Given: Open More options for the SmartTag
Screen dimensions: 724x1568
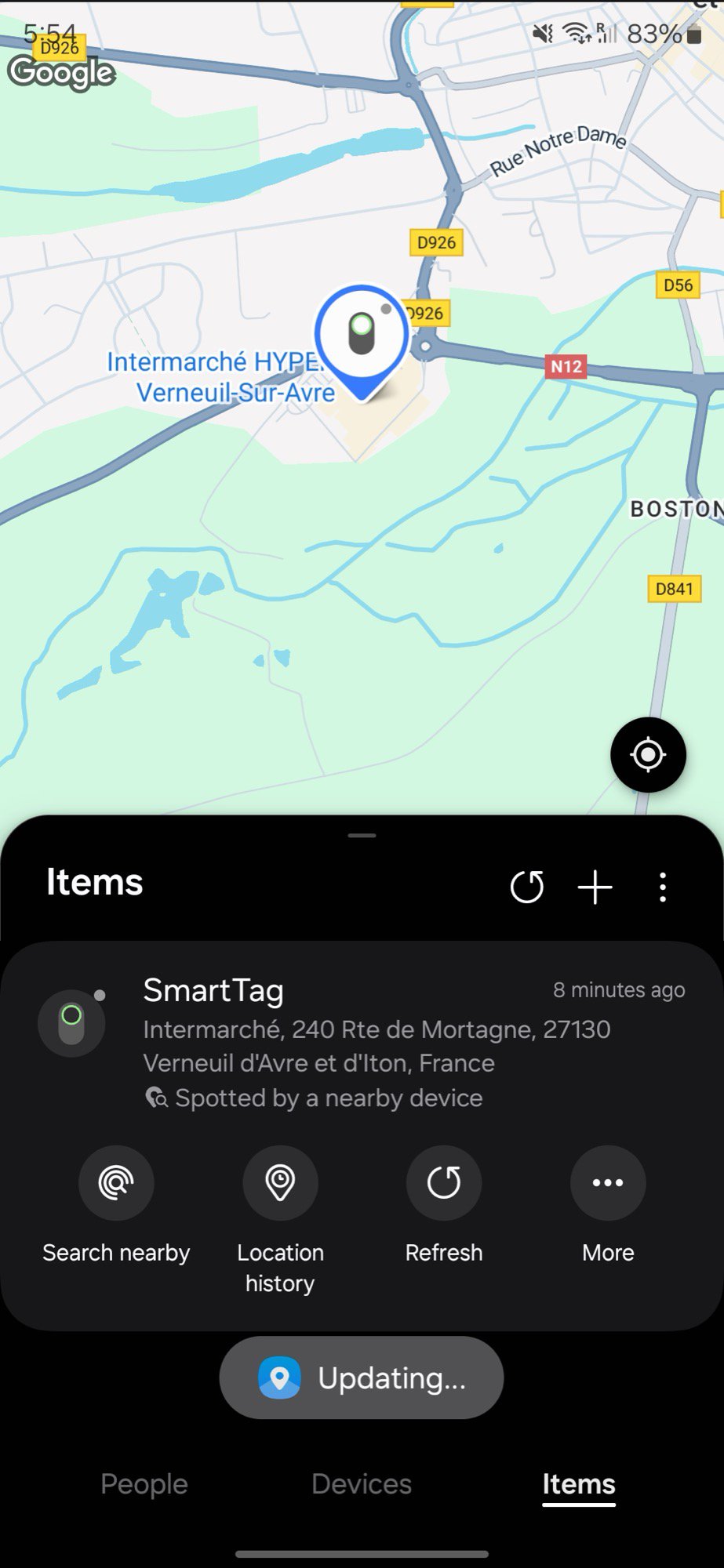Looking at the screenshot, I should (x=608, y=1182).
